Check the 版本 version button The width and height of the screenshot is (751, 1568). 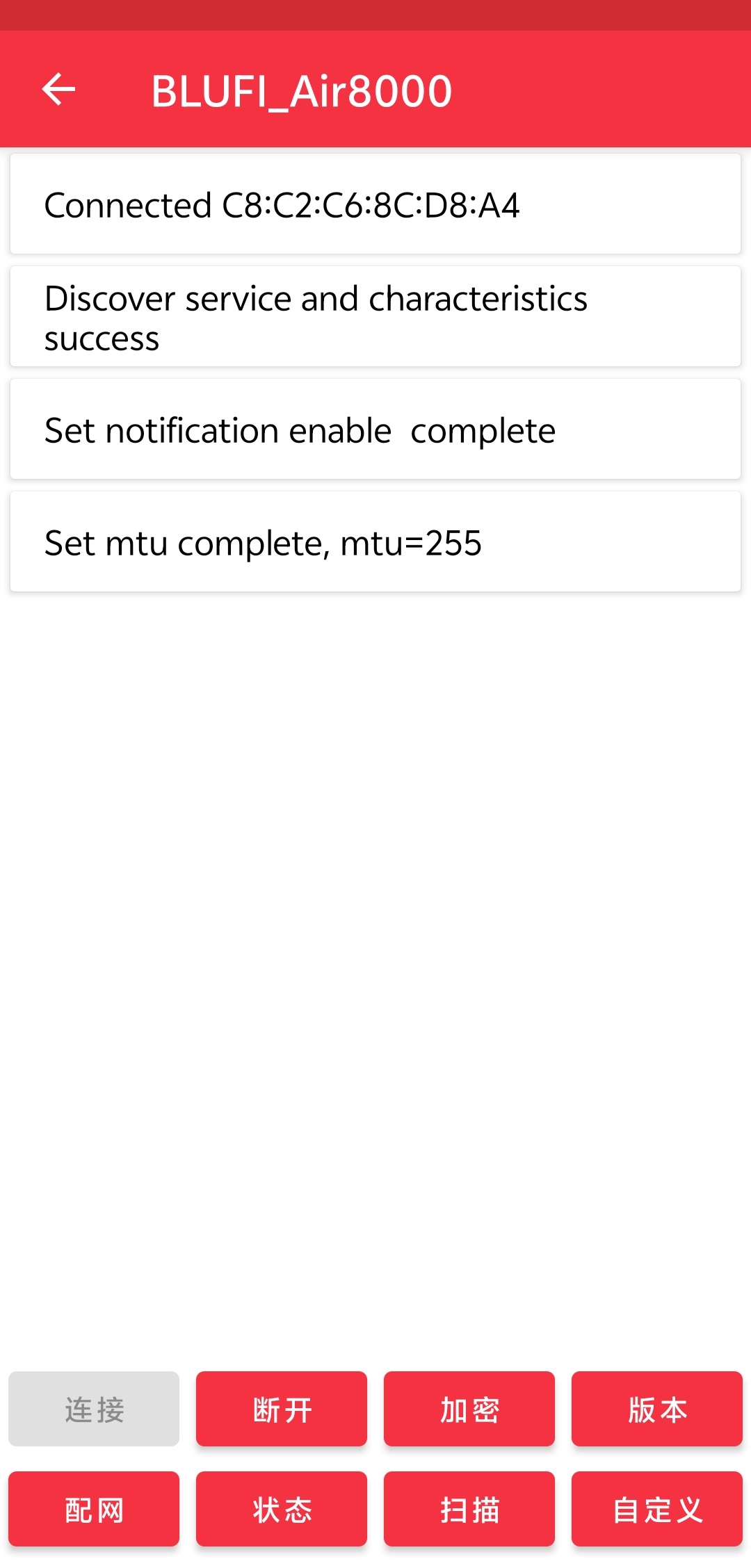click(657, 1409)
